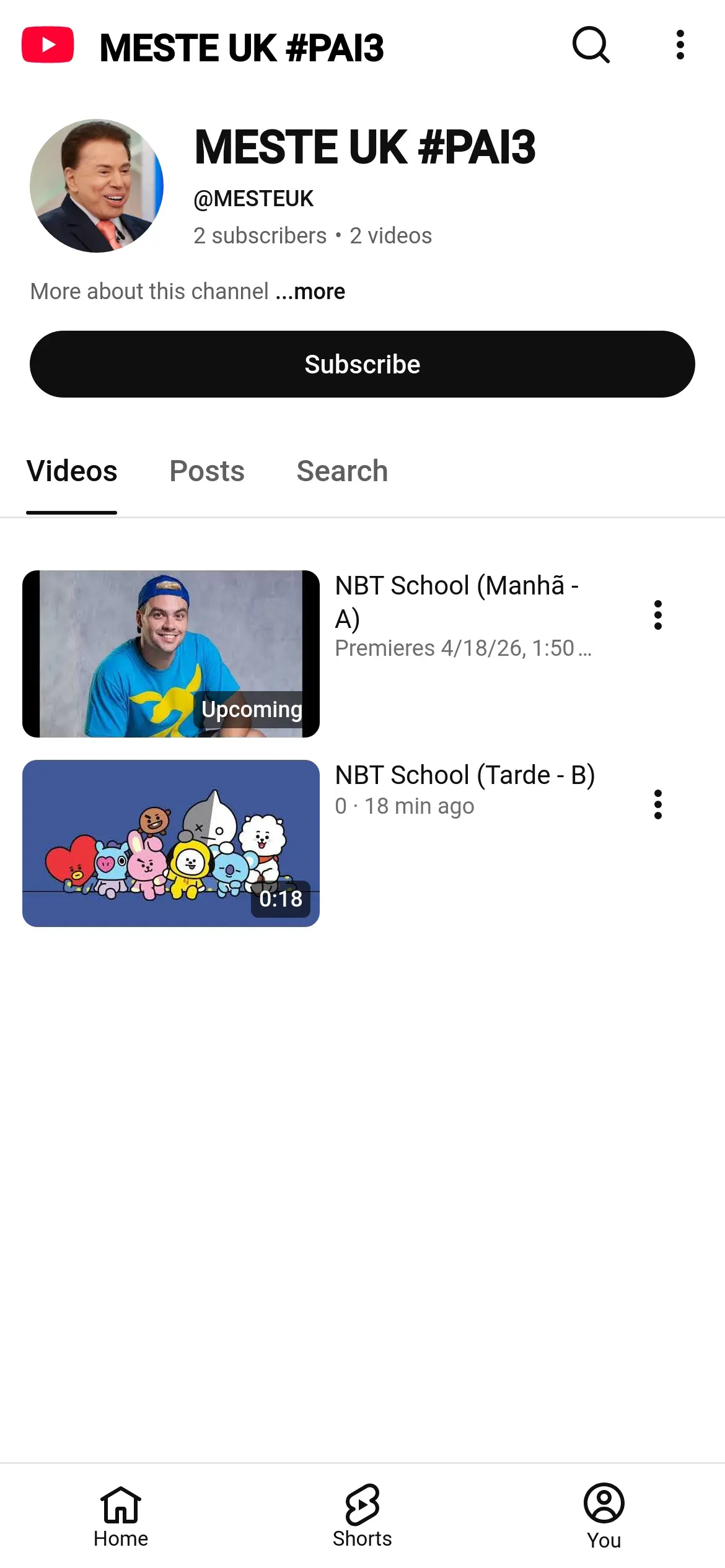Open options for NBT School (Manhã - A)
The image size is (725, 1568).
tap(658, 615)
